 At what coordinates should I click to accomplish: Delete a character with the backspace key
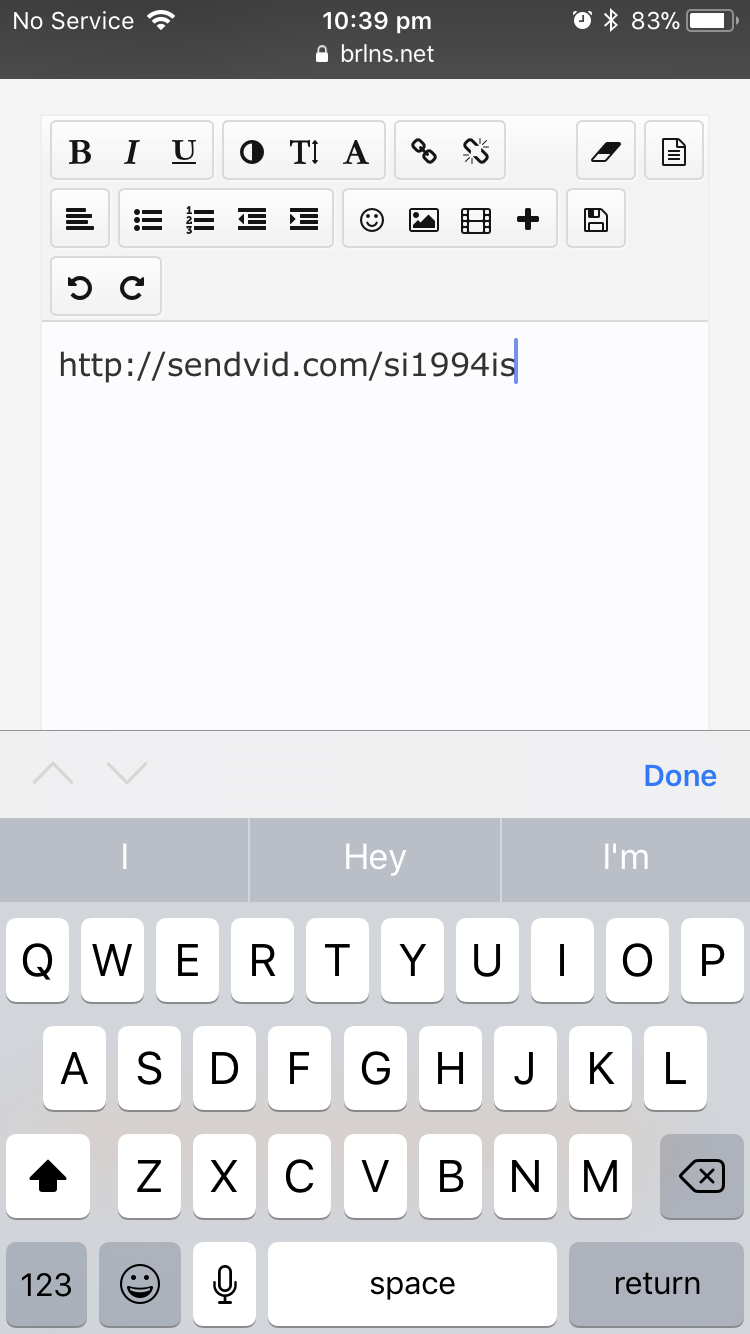702,1177
